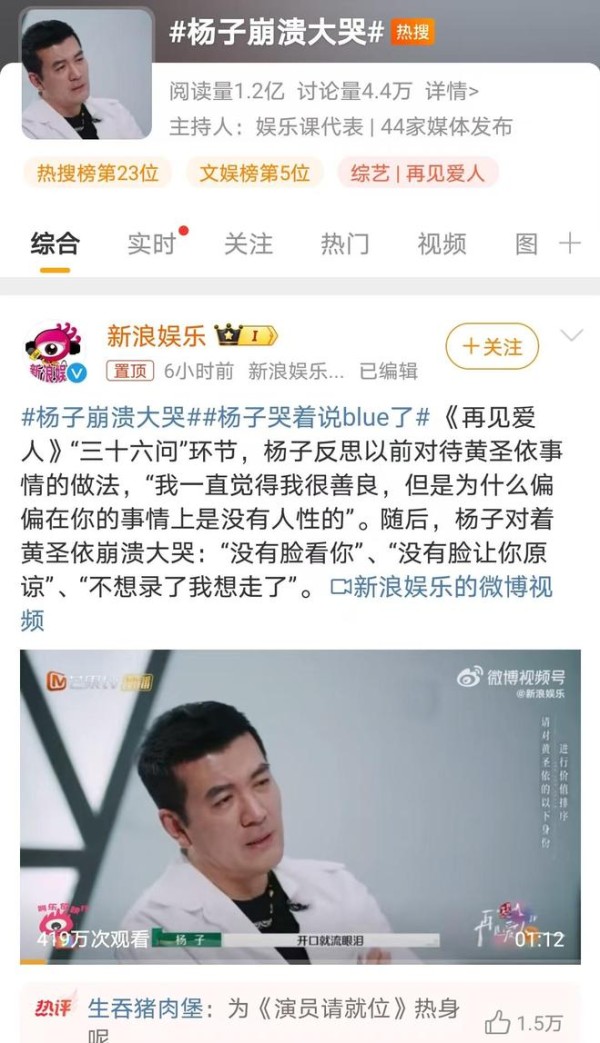Switch to the 实时 tab

coord(152,243)
